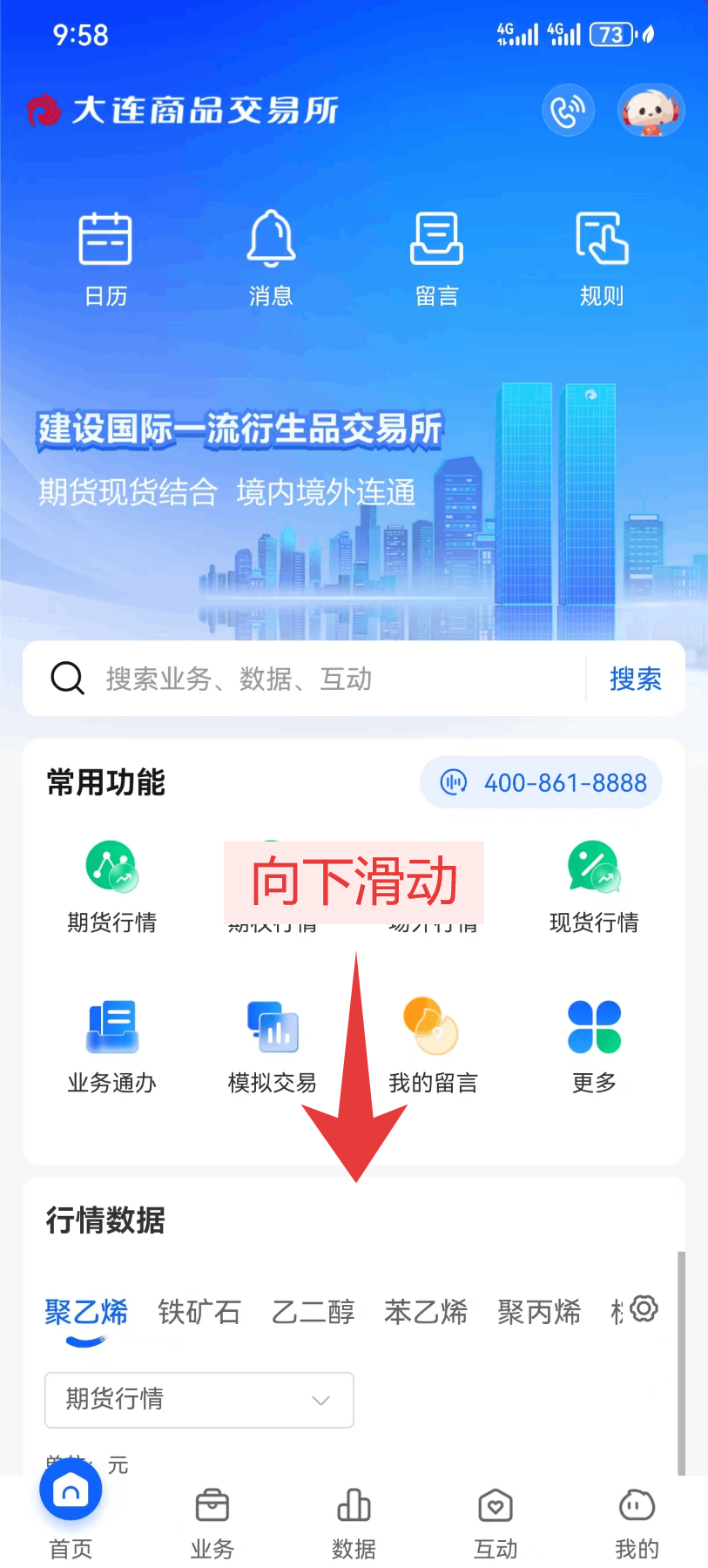This screenshot has height=1568, width=708.
Task: Select the 苯乙烯 market tab
Action: [426, 1311]
